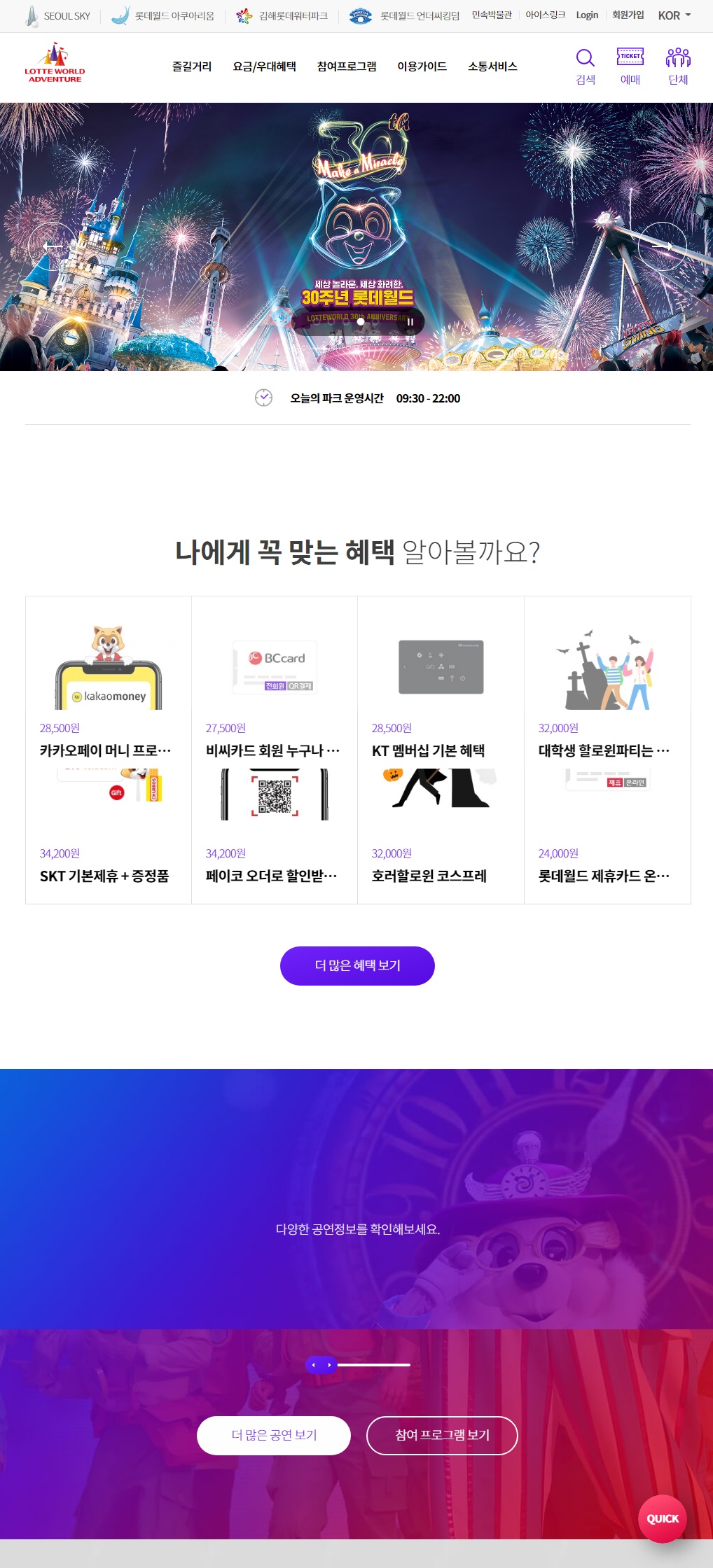Open the 요금/우대혜택 menu
This screenshot has width=713, height=1568.
tap(264, 66)
